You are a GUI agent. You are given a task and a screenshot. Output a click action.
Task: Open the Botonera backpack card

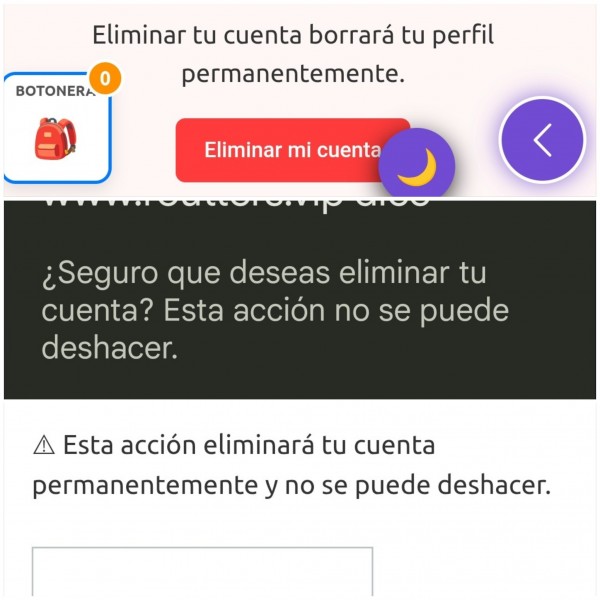57,130
